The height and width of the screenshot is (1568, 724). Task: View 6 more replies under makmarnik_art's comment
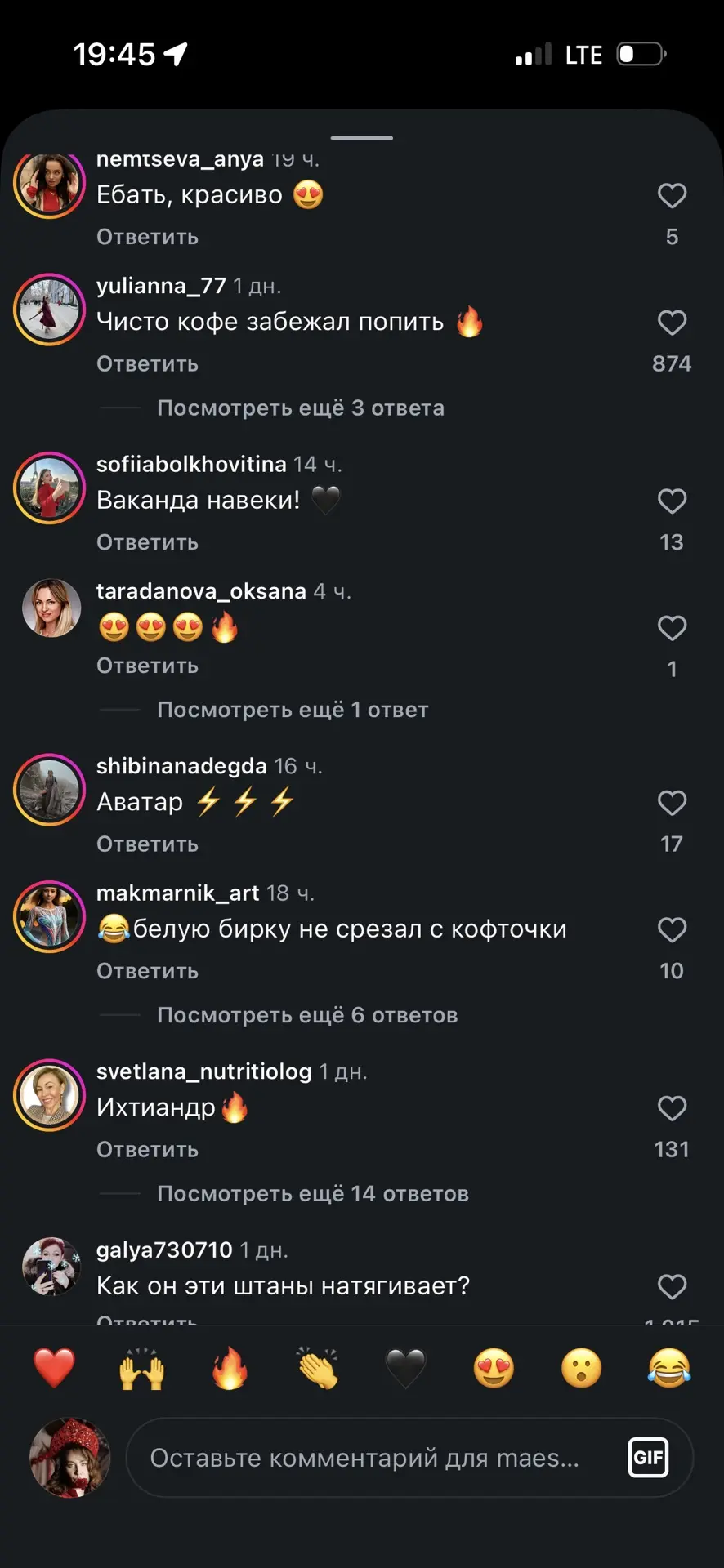click(x=307, y=1015)
